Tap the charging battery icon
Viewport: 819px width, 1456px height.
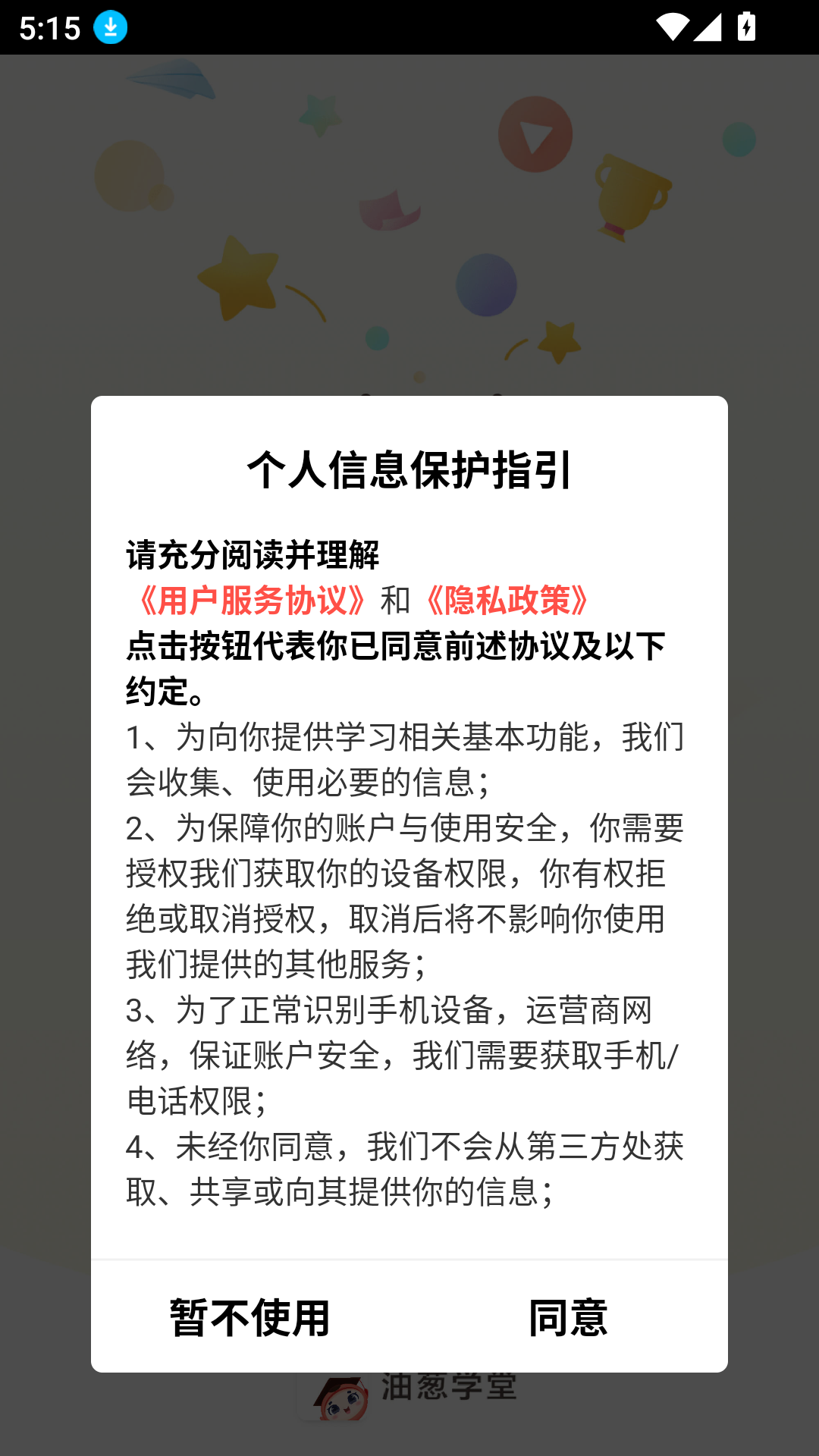pos(745,25)
